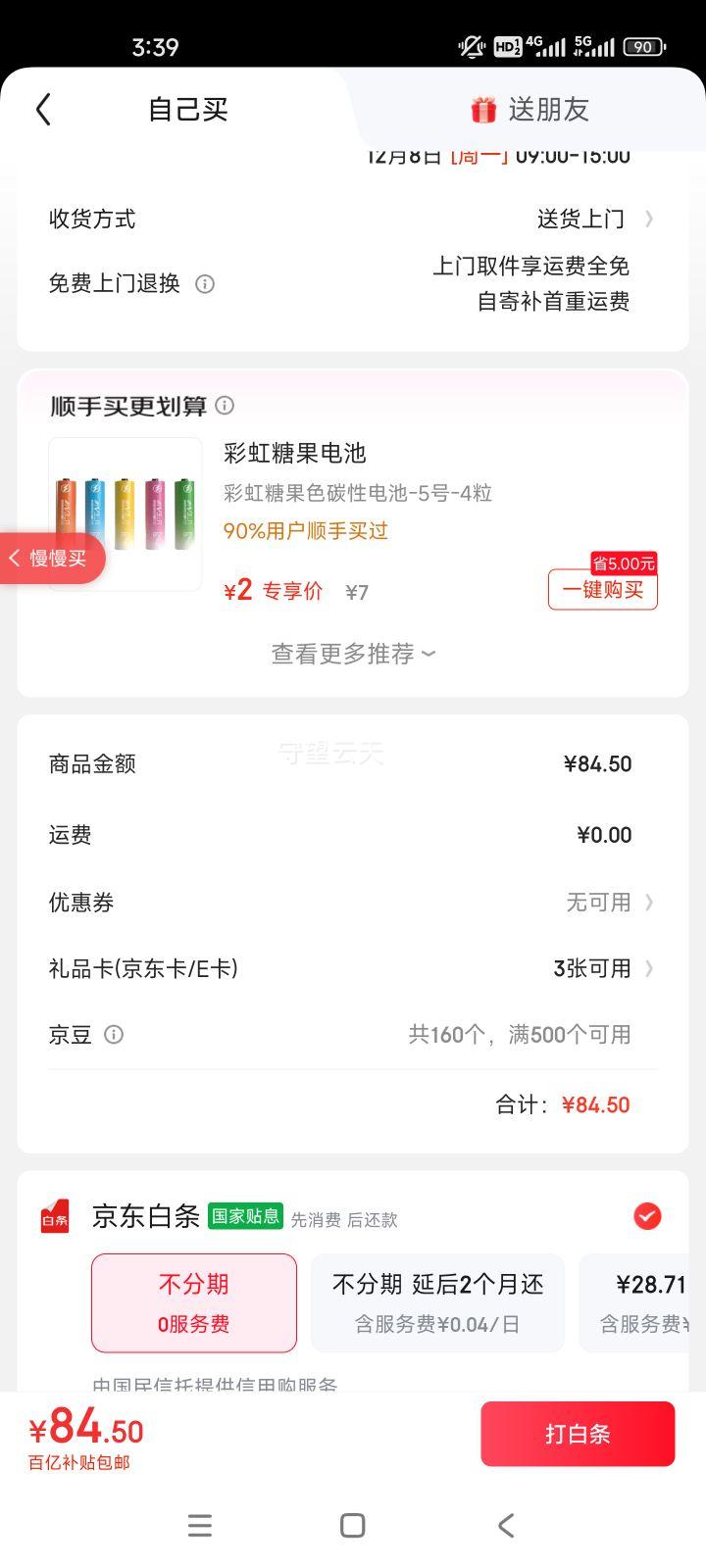Open info icon next to 顺手买更划算
Screen dimensions: 706x1568
point(225,406)
